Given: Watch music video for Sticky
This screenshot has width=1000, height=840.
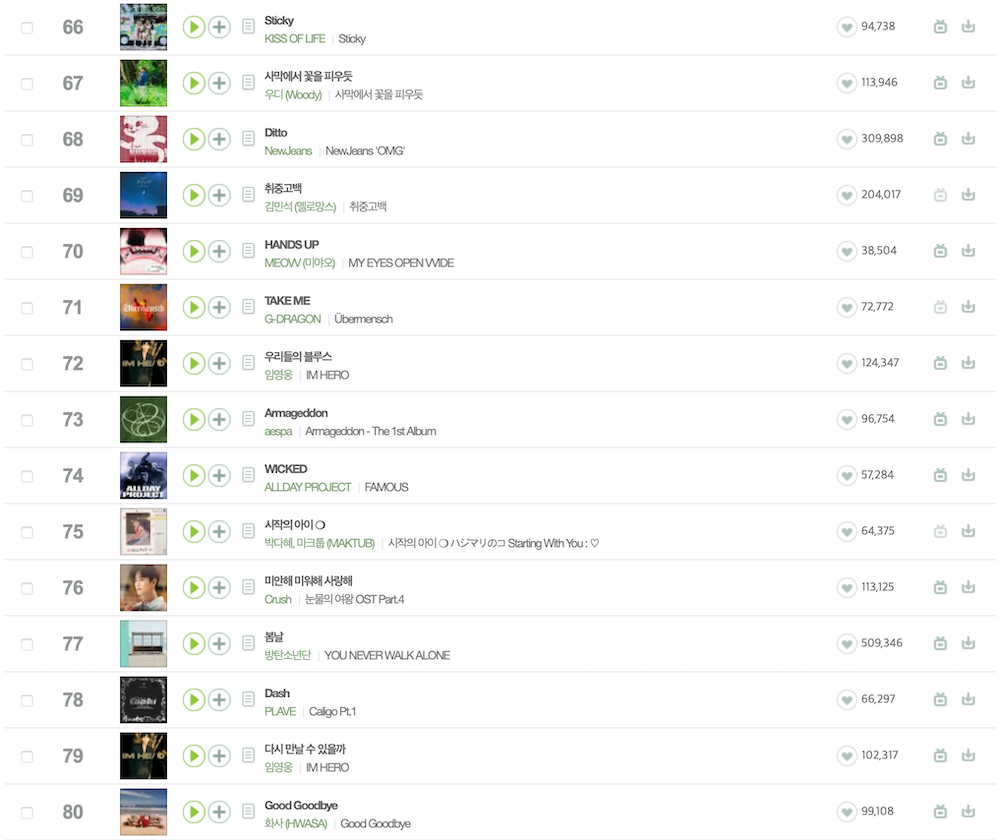Looking at the screenshot, I should tap(940, 27).
